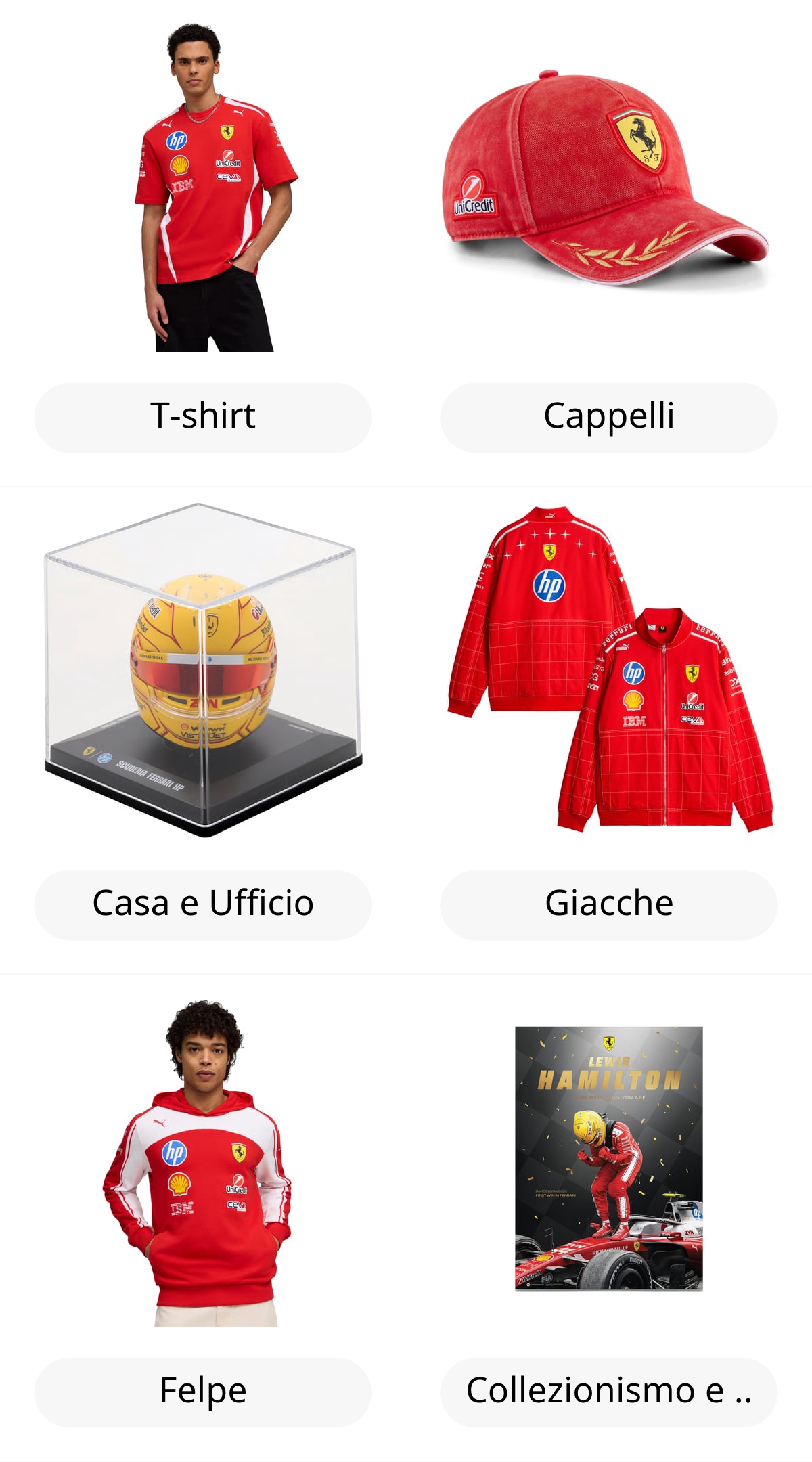Viewport: 812px width, 1462px height.
Task: Tap the yellow helmet display case image
Action: 203,670
